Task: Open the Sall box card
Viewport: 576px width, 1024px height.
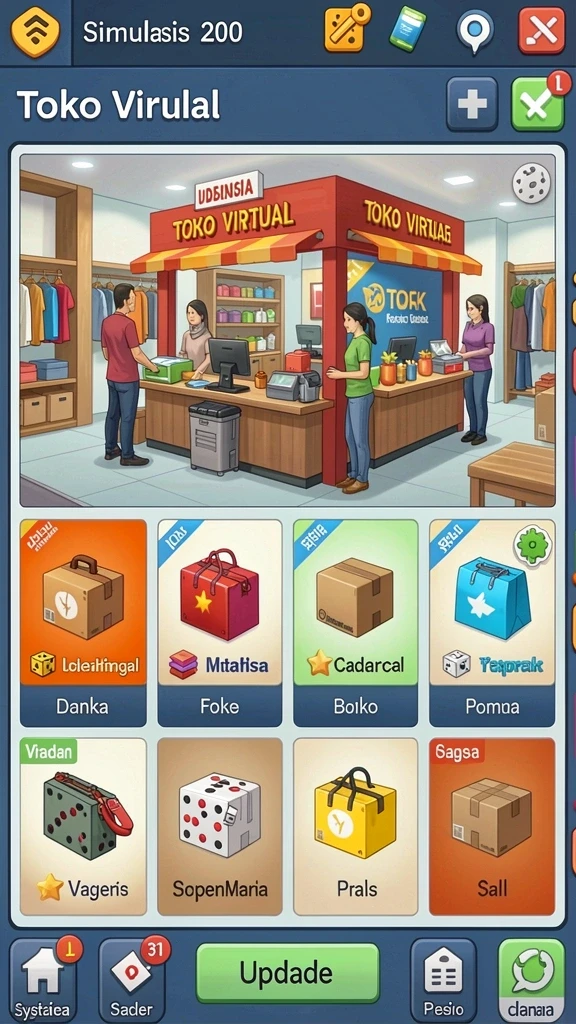Action: [492, 826]
